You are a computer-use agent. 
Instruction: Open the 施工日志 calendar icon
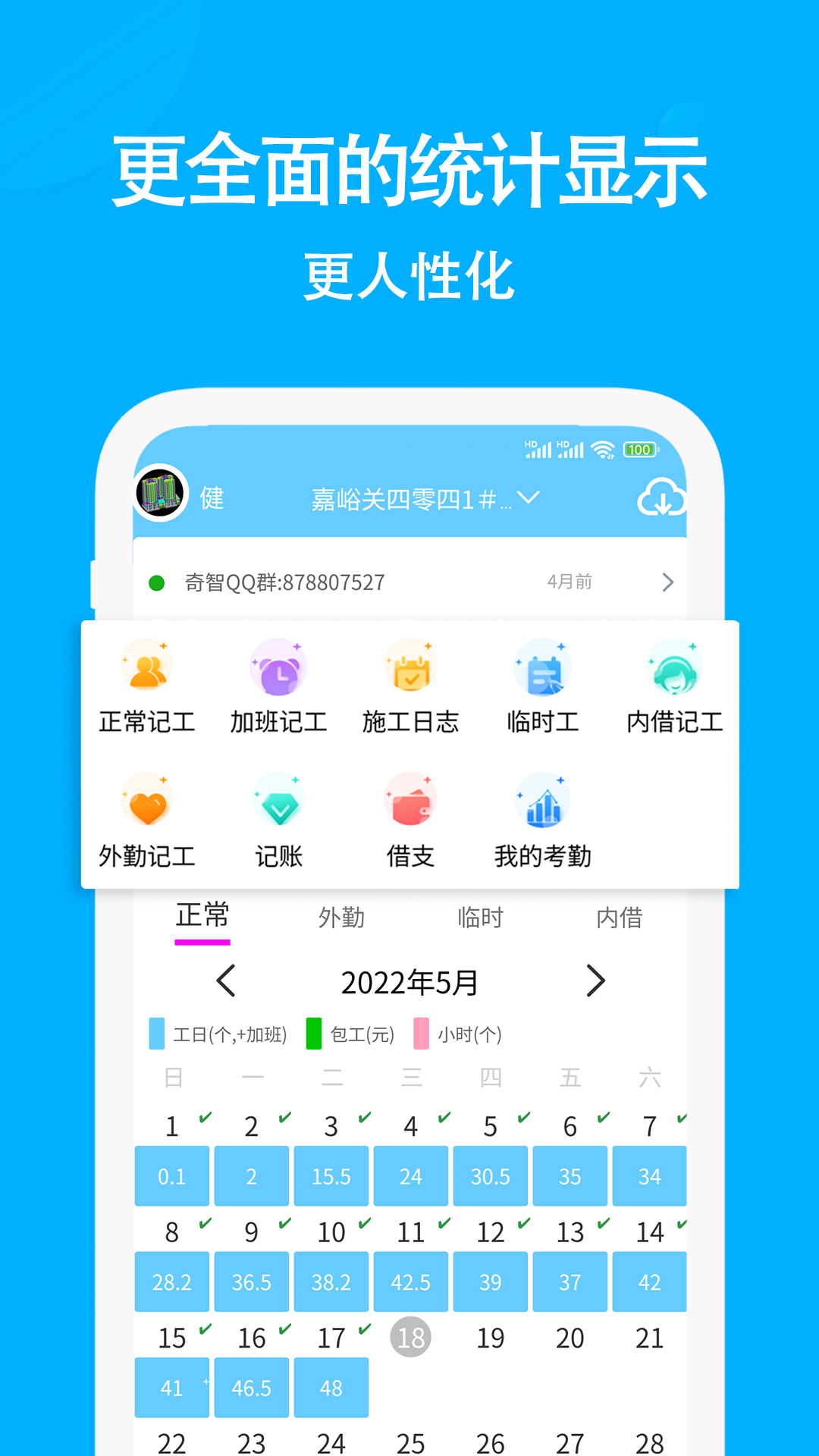click(410, 667)
